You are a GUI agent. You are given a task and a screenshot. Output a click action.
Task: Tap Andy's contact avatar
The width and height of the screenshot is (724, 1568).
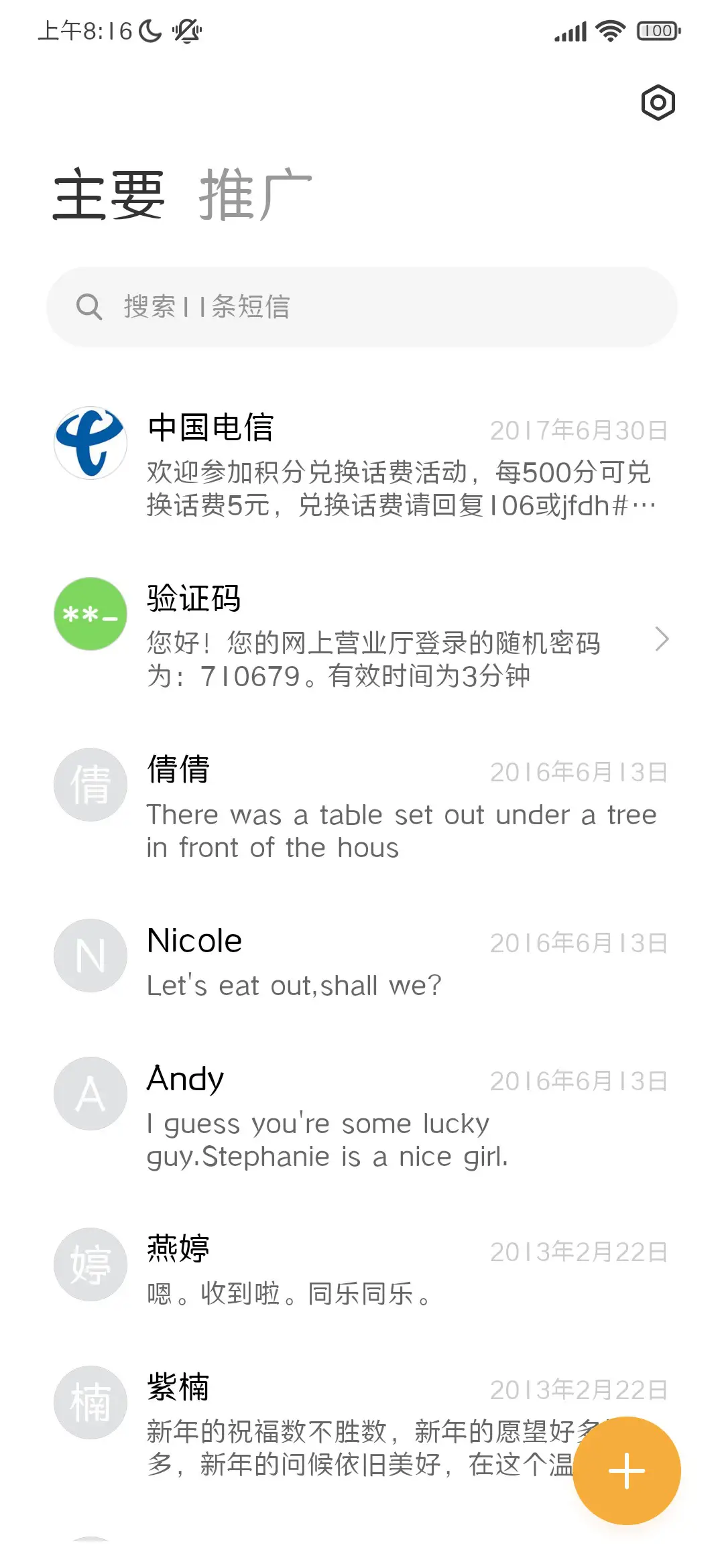[x=89, y=1092]
